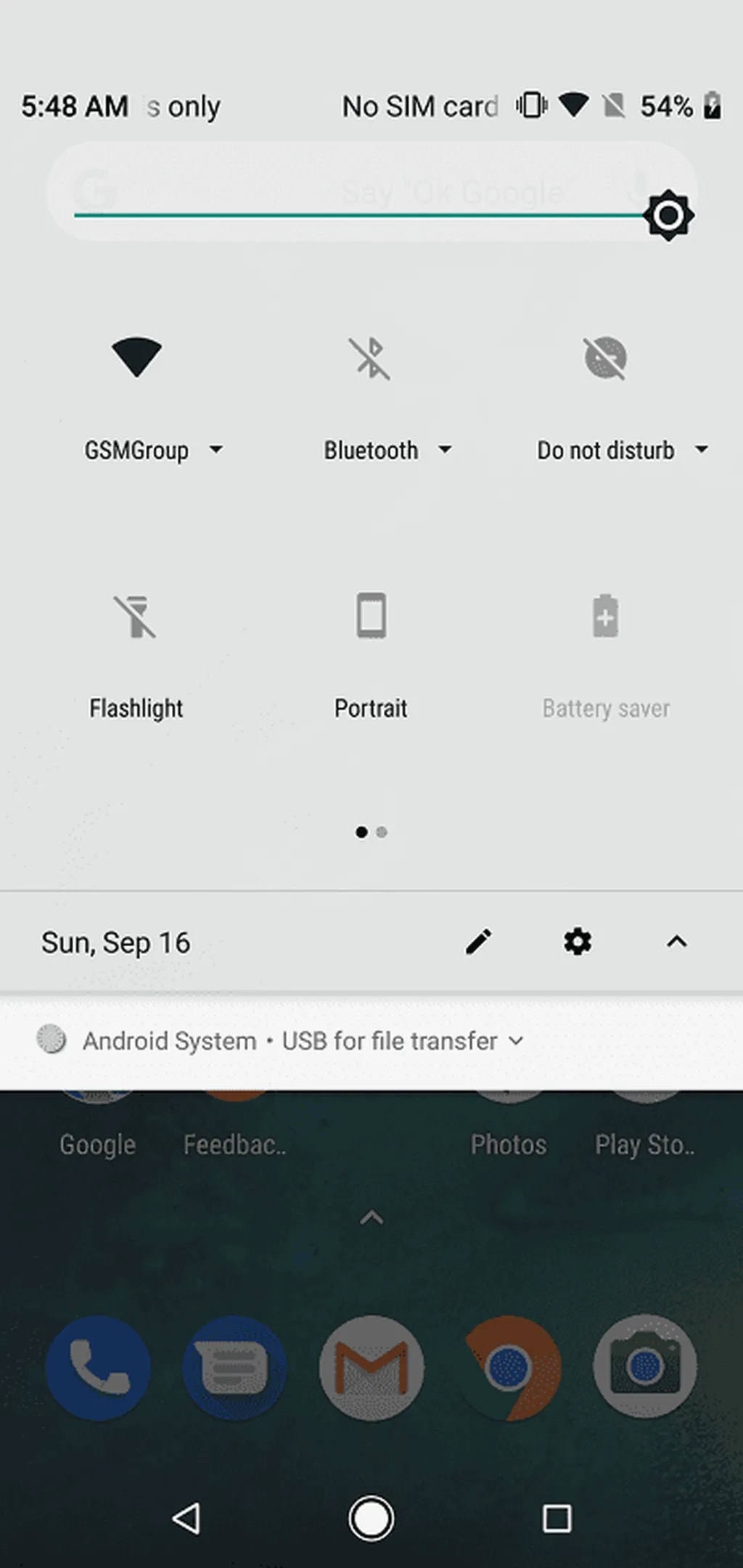The image size is (743, 1568).
Task: Open system settings via the gear icon
Action: point(578,942)
